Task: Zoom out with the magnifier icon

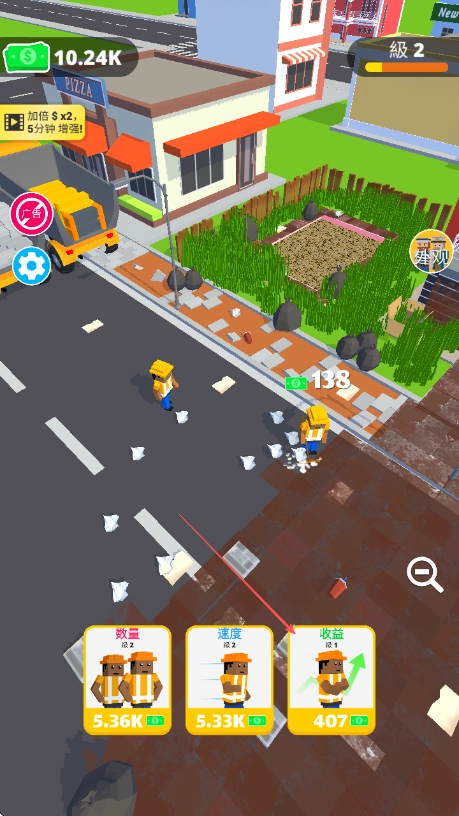Action: (425, 575)
